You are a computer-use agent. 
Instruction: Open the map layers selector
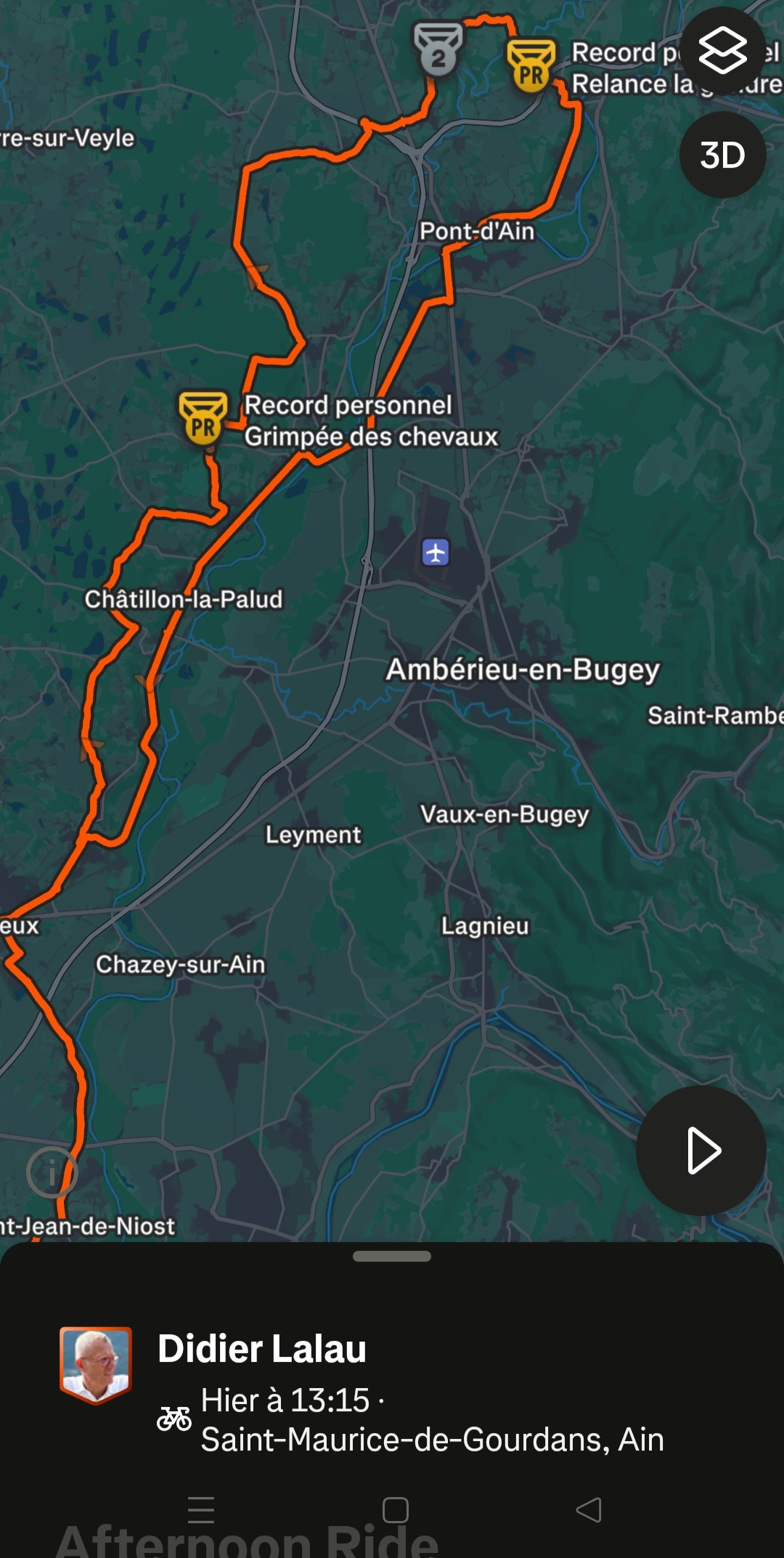click(x=722, y=51)
